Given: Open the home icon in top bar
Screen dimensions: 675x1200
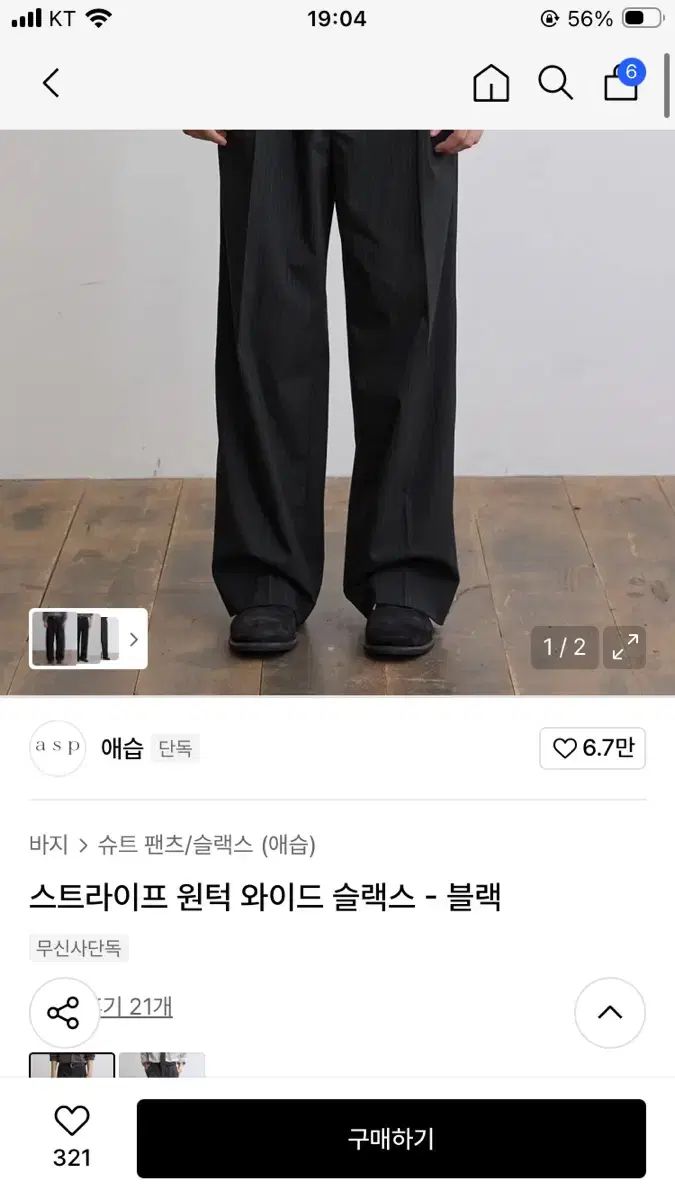Looking at the screenshot, I should click(491, 83).
